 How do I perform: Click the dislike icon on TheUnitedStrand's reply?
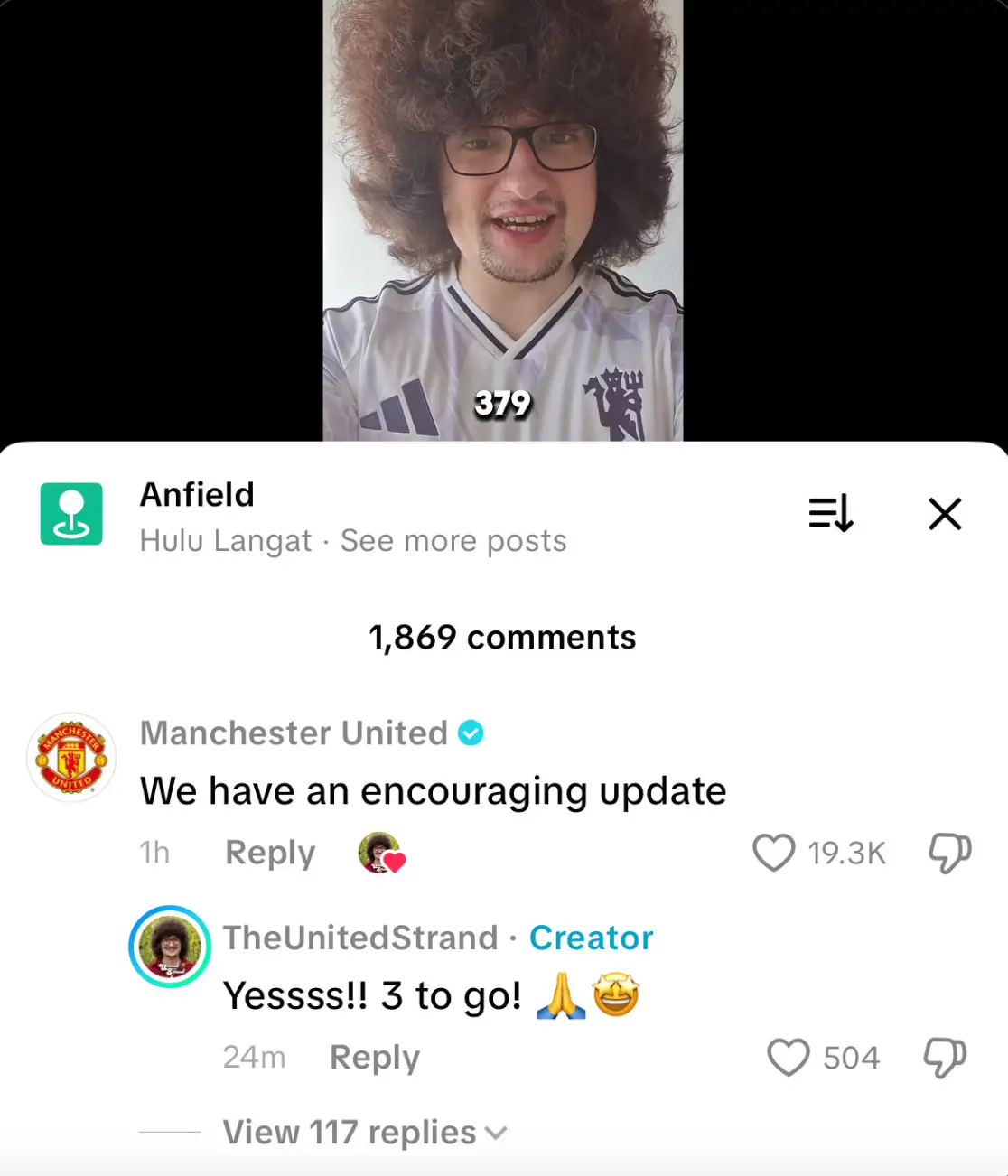coord(943,1057)
